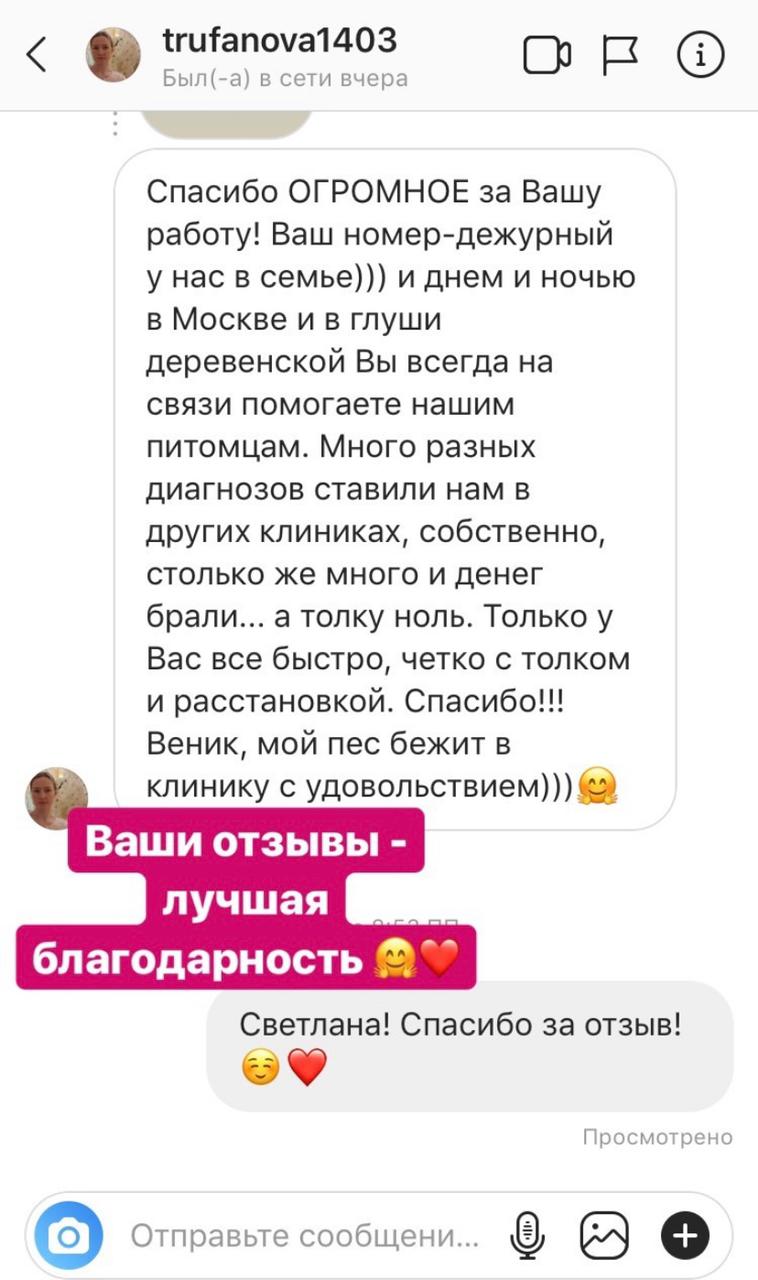Pick an image from the gallery
The height and width of the screenshot is (1280, 758).
click(x=605, y=1236)
